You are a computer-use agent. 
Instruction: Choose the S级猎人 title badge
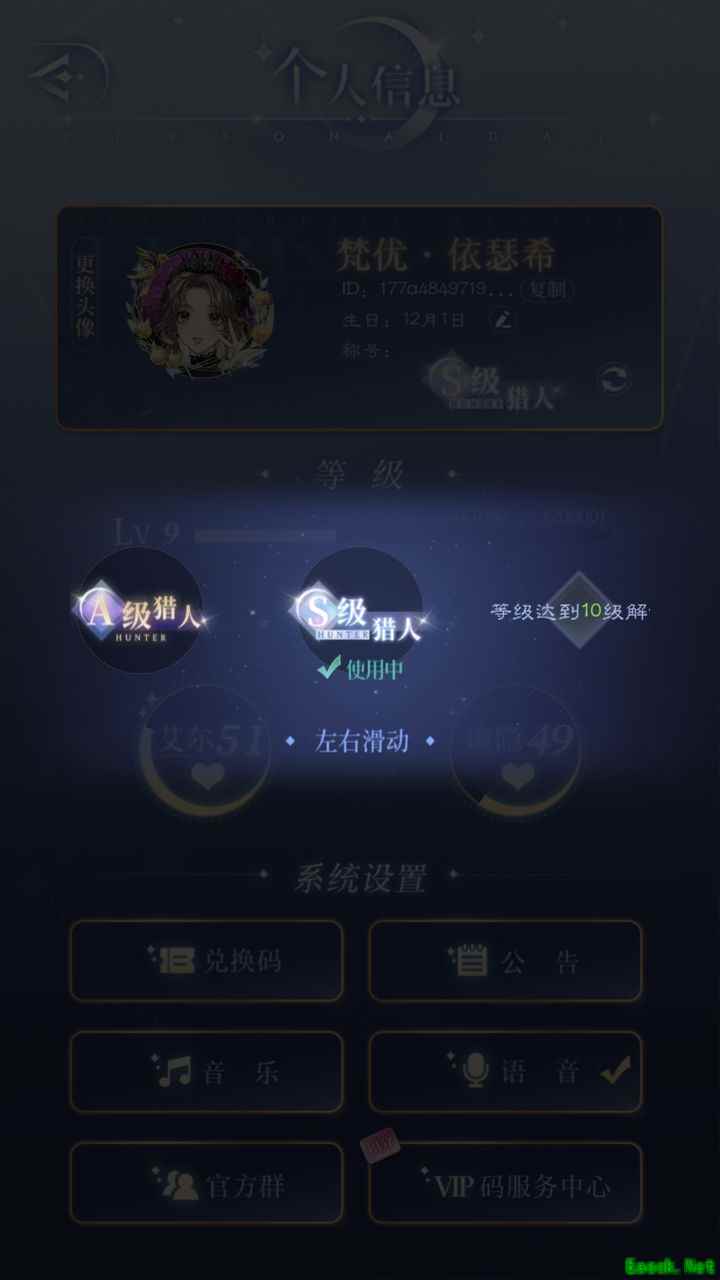[361, 610]
